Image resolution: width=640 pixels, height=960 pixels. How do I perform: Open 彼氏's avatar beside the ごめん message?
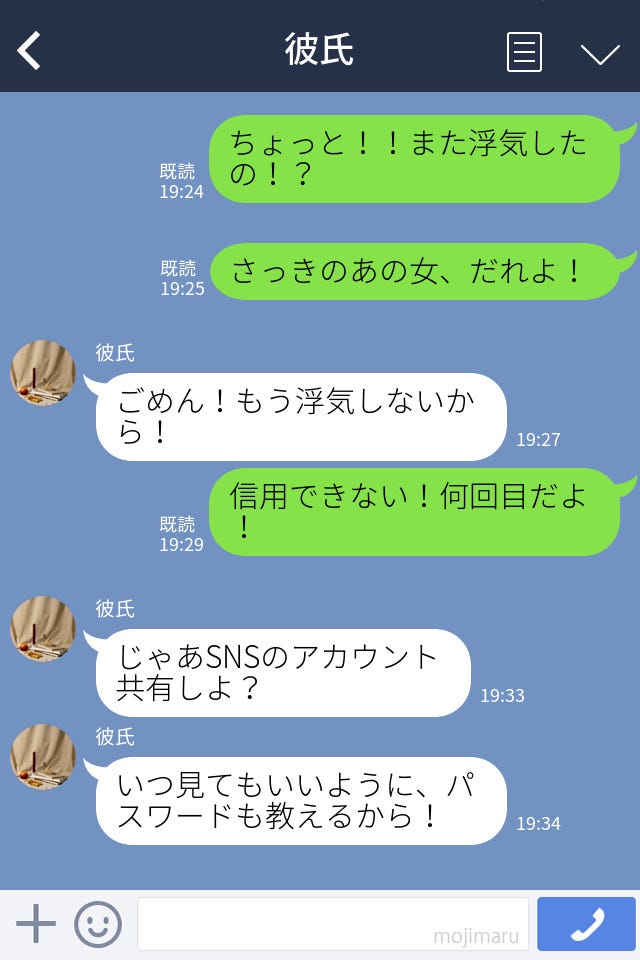(43, 373)
